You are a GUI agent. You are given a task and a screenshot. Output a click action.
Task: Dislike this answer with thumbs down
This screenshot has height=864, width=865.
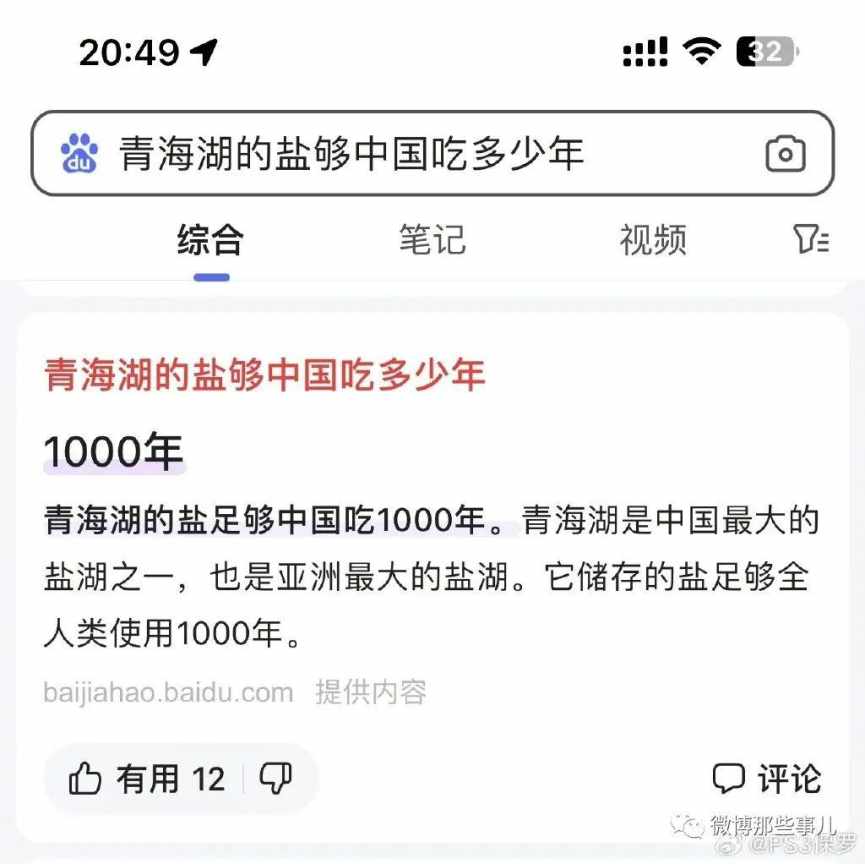(x=275, y=778)
